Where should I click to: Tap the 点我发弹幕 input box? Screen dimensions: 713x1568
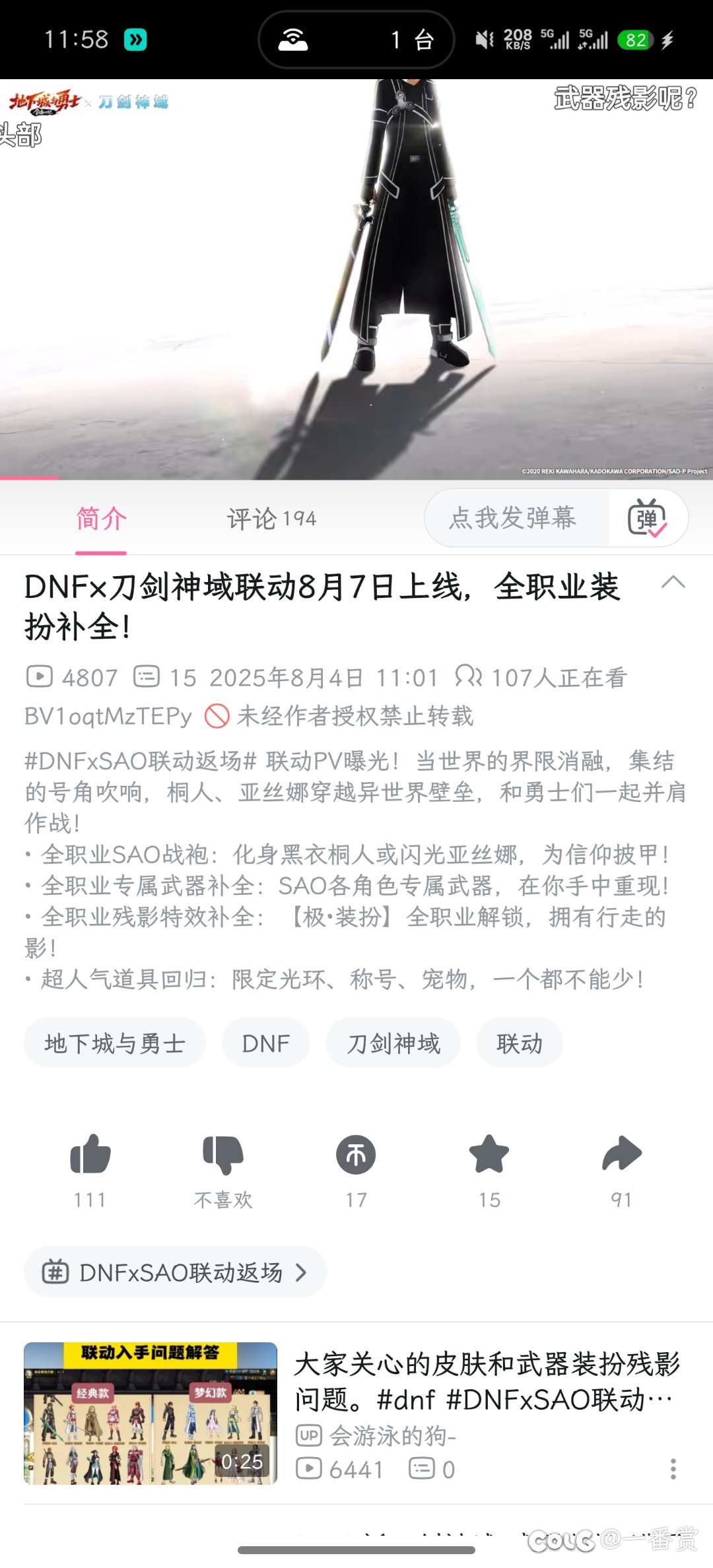pyautogui.click(x=513, y=518)
